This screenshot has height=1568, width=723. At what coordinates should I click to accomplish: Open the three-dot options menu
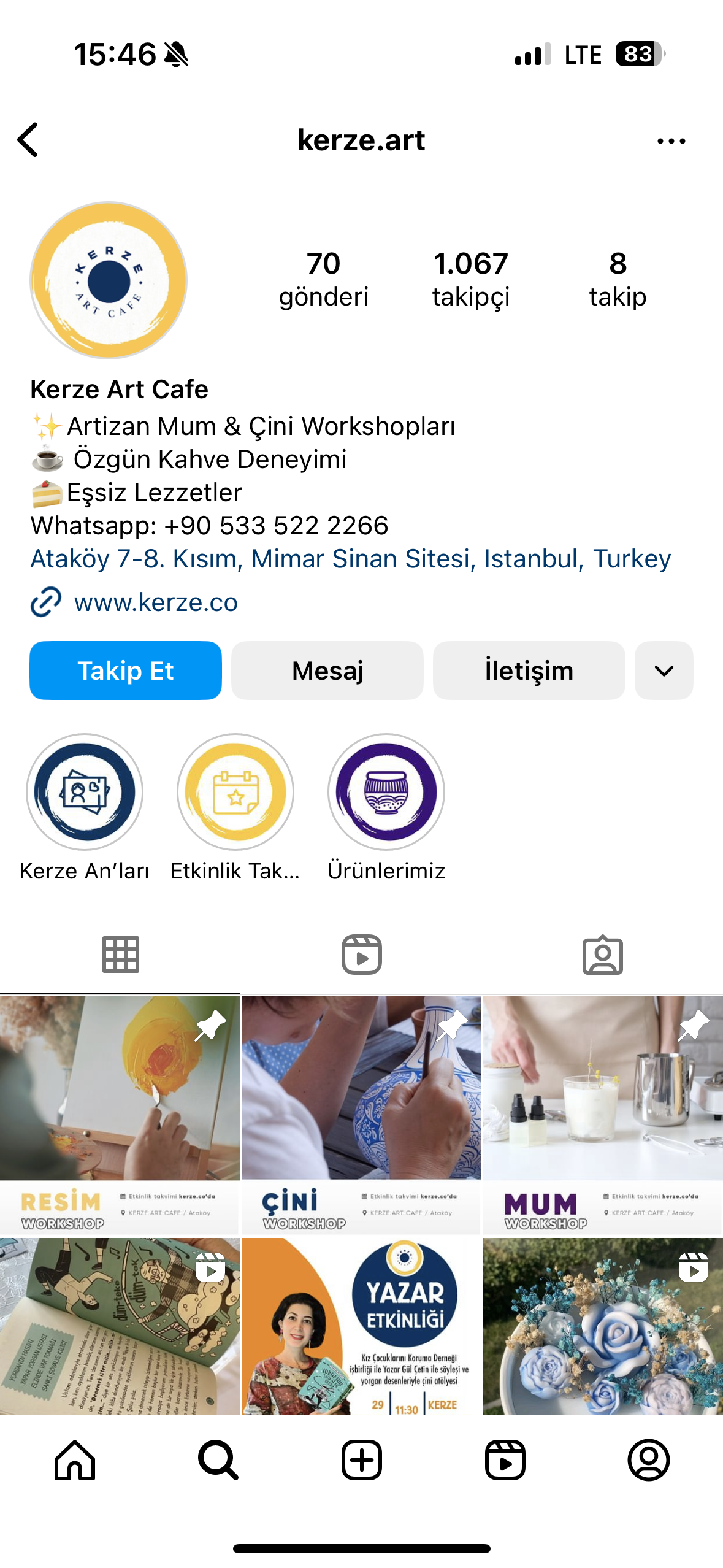[x=671, y=141]
